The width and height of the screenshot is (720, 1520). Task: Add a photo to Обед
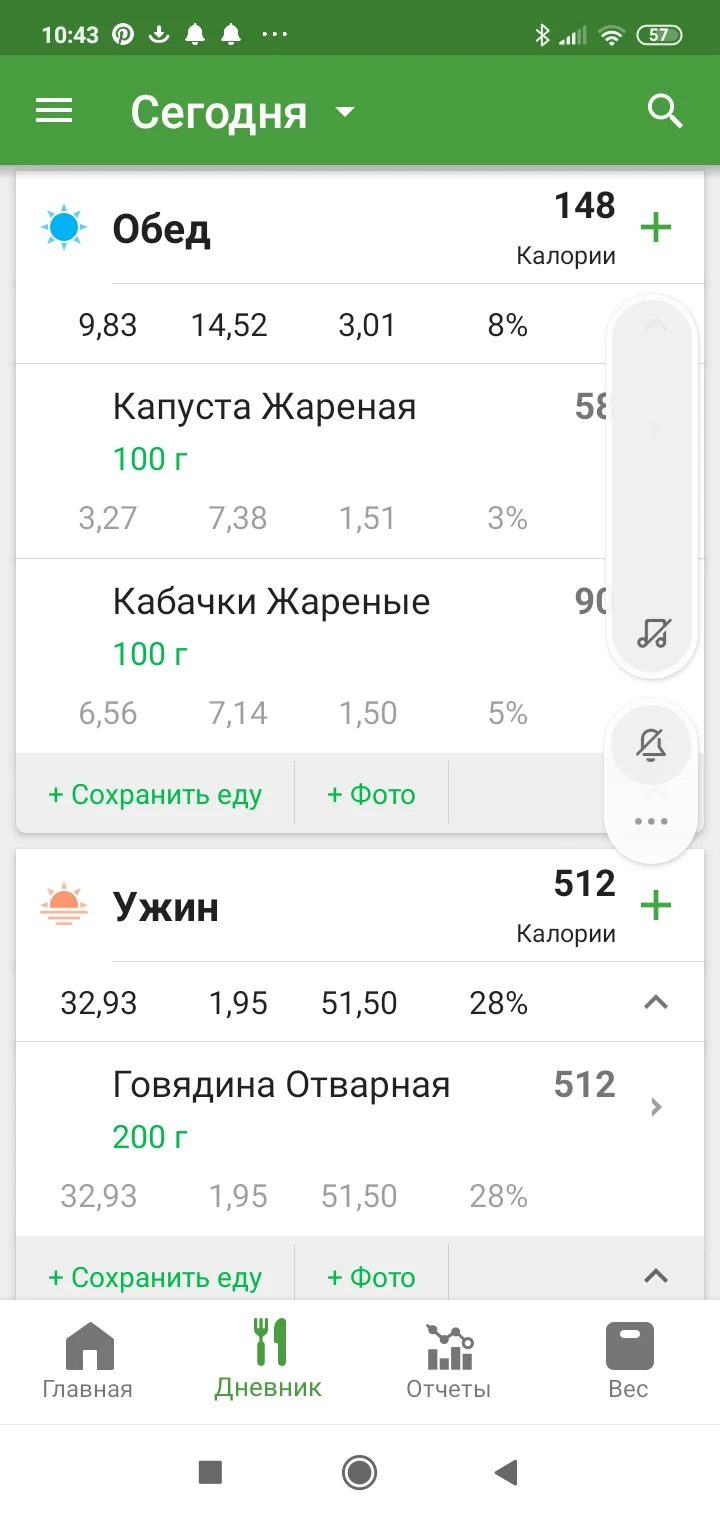[x=371, y=795]
